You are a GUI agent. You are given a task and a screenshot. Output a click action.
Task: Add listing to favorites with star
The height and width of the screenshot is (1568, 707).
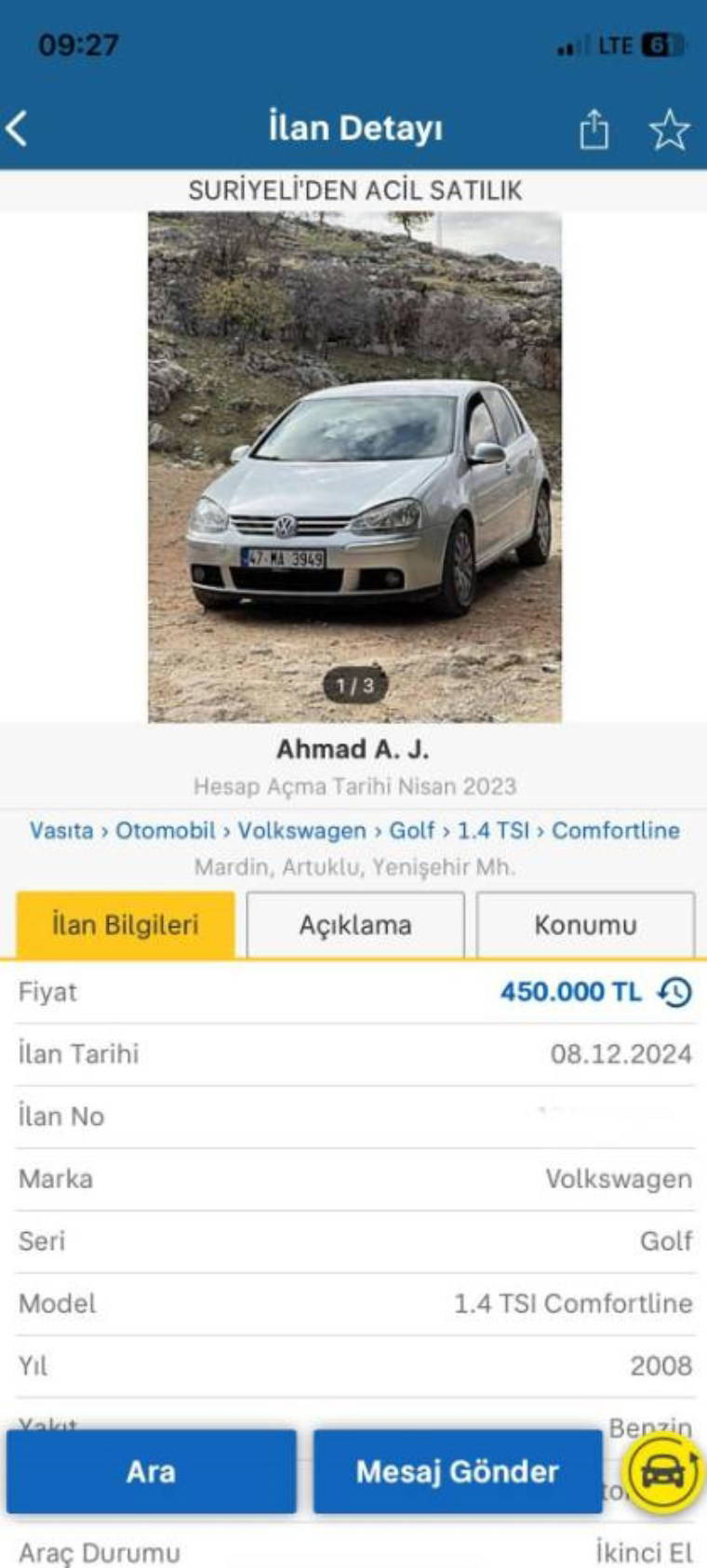click(669, 129)
